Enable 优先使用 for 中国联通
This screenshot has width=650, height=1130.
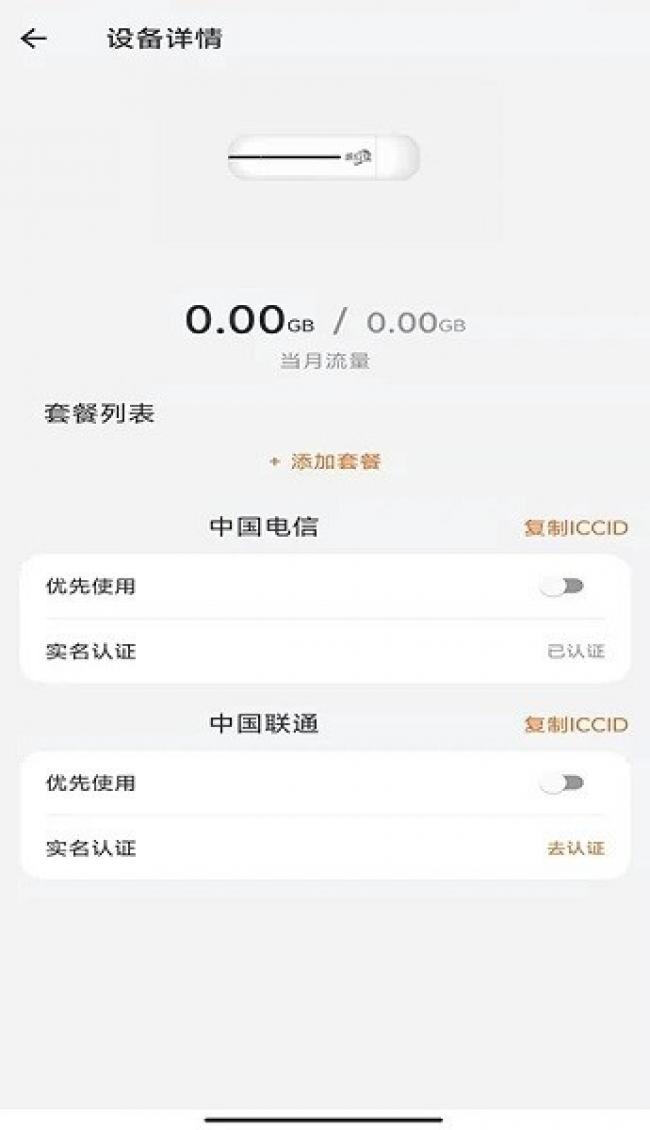562,783
